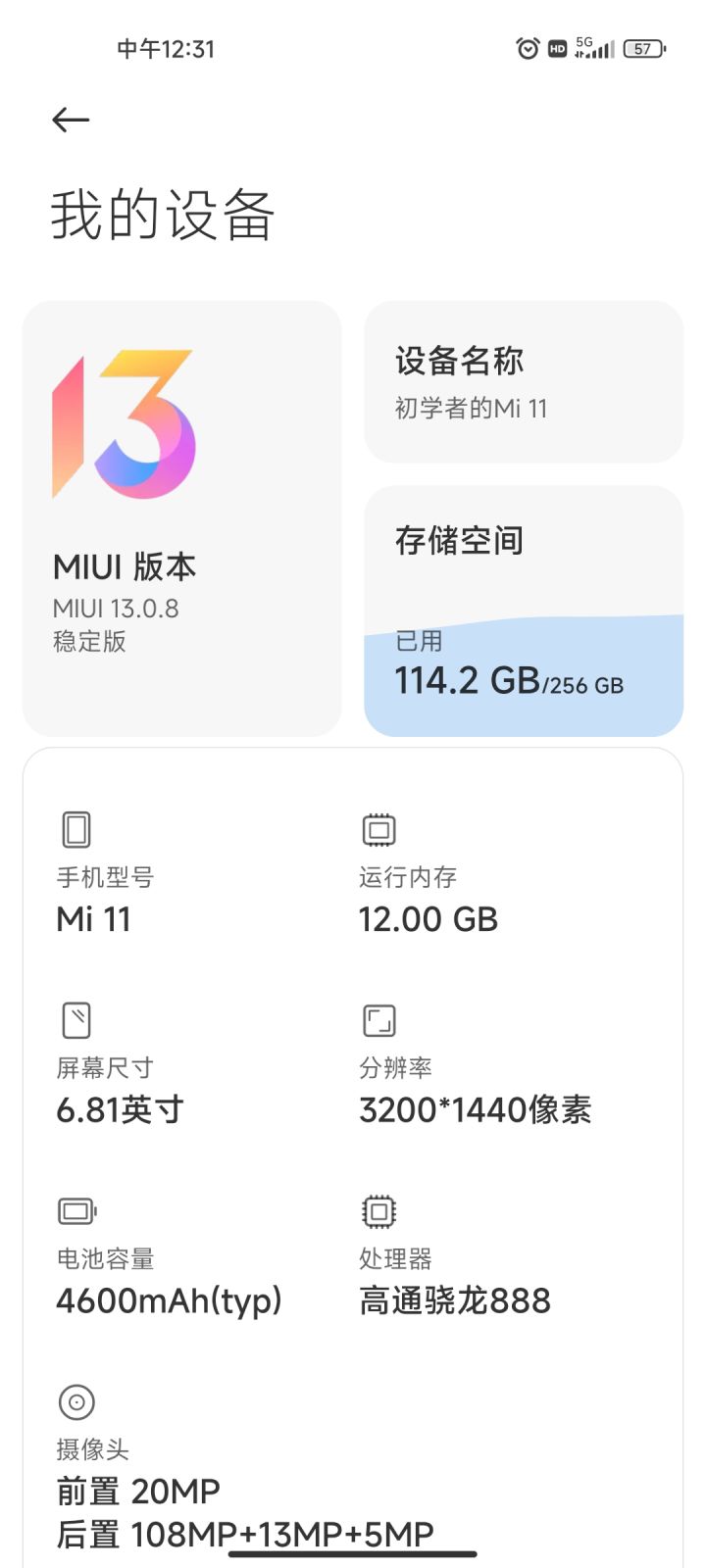The height and width of the screenshot is (1568, 706).
Task: Click the processor icon above 处理器
Action: tap(378, 1209)
